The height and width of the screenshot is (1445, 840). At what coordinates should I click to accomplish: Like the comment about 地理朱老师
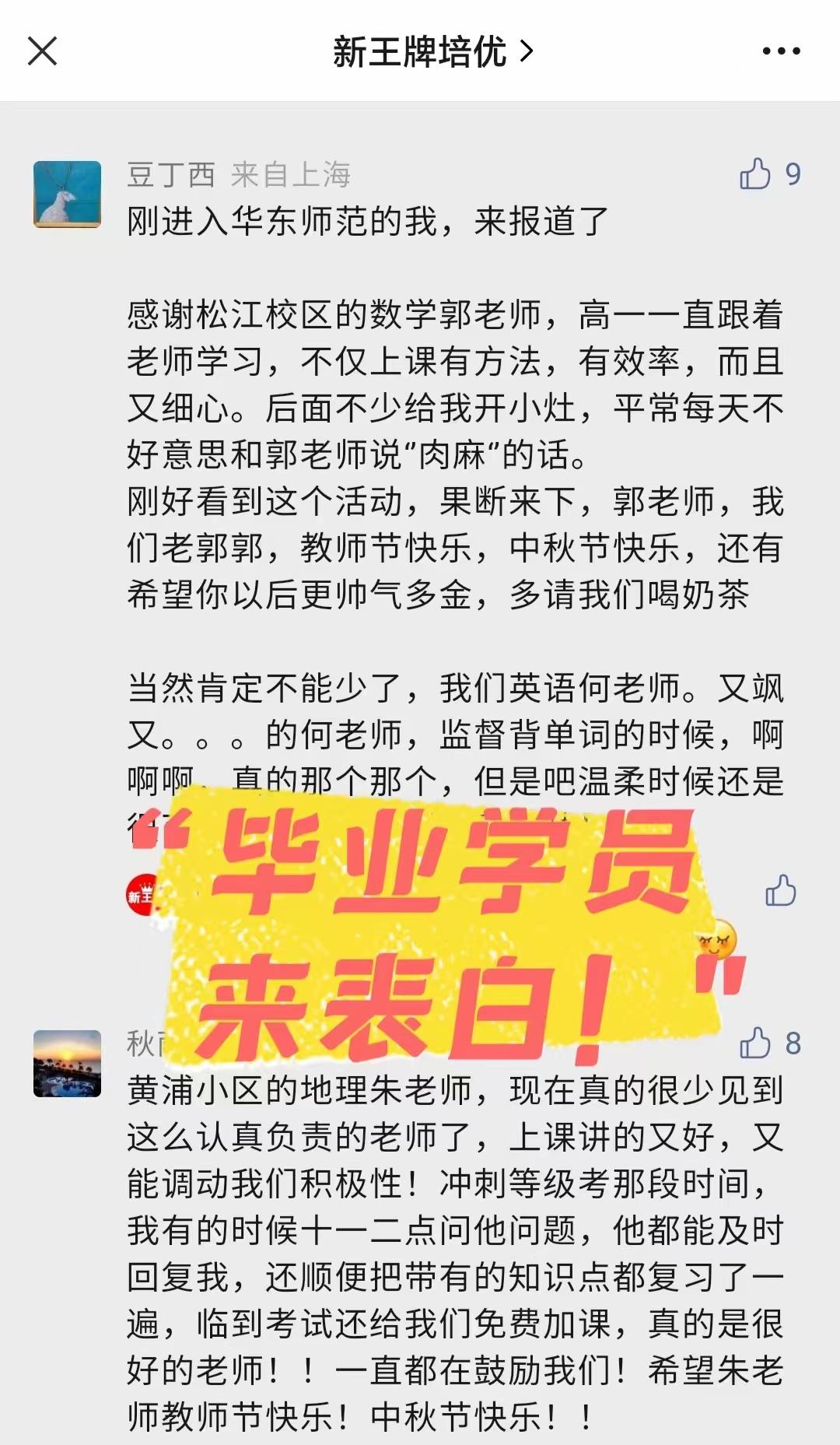click(x=755, y=1043)
